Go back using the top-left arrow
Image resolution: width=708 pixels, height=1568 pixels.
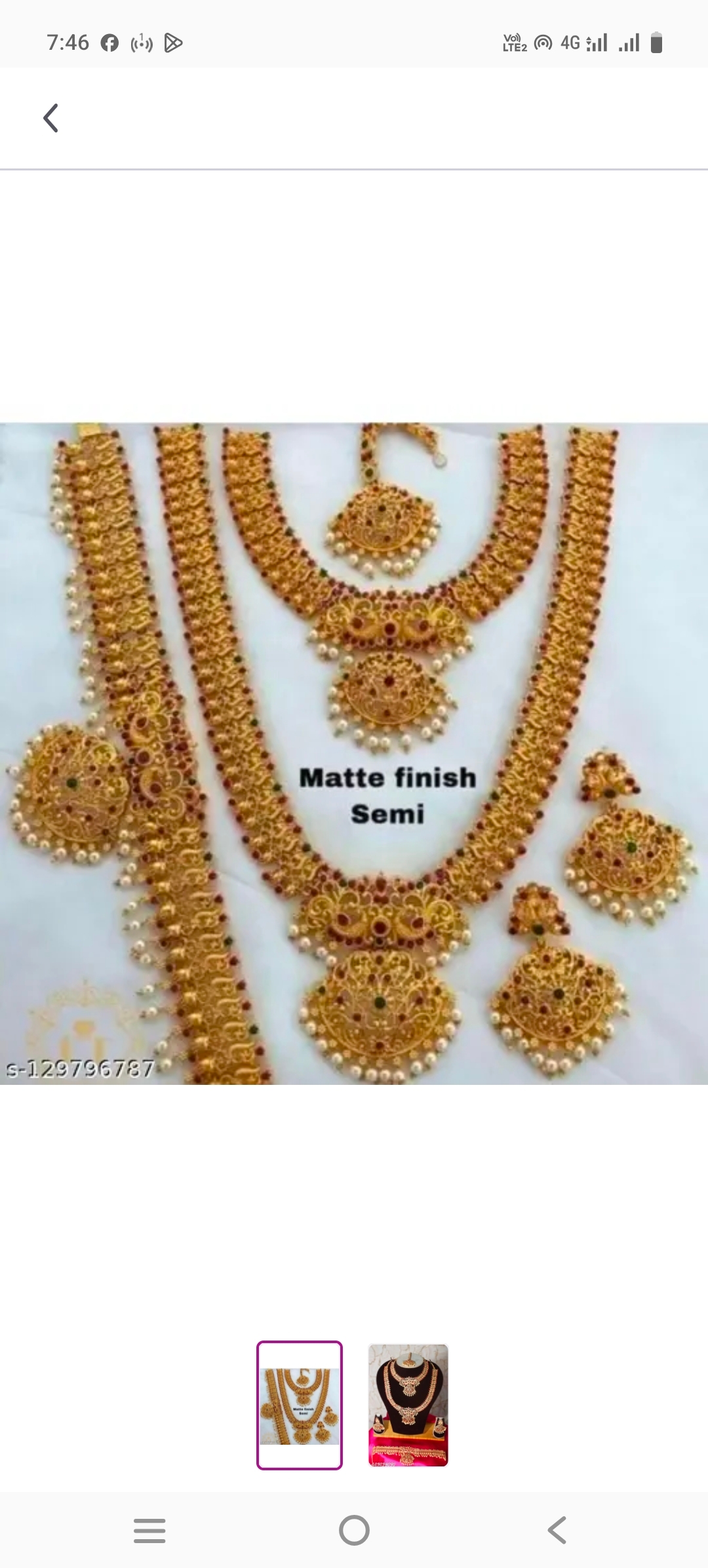pos(50,118)
